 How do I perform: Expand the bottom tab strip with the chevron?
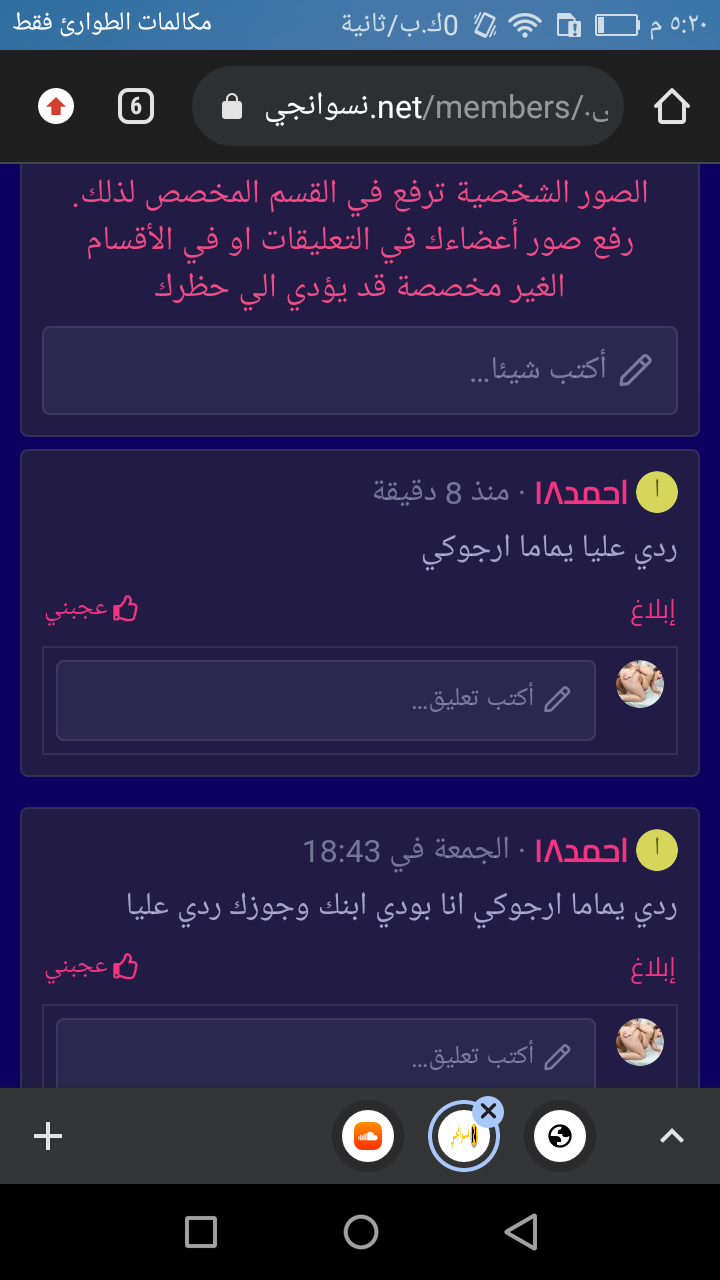(672, 1136)
